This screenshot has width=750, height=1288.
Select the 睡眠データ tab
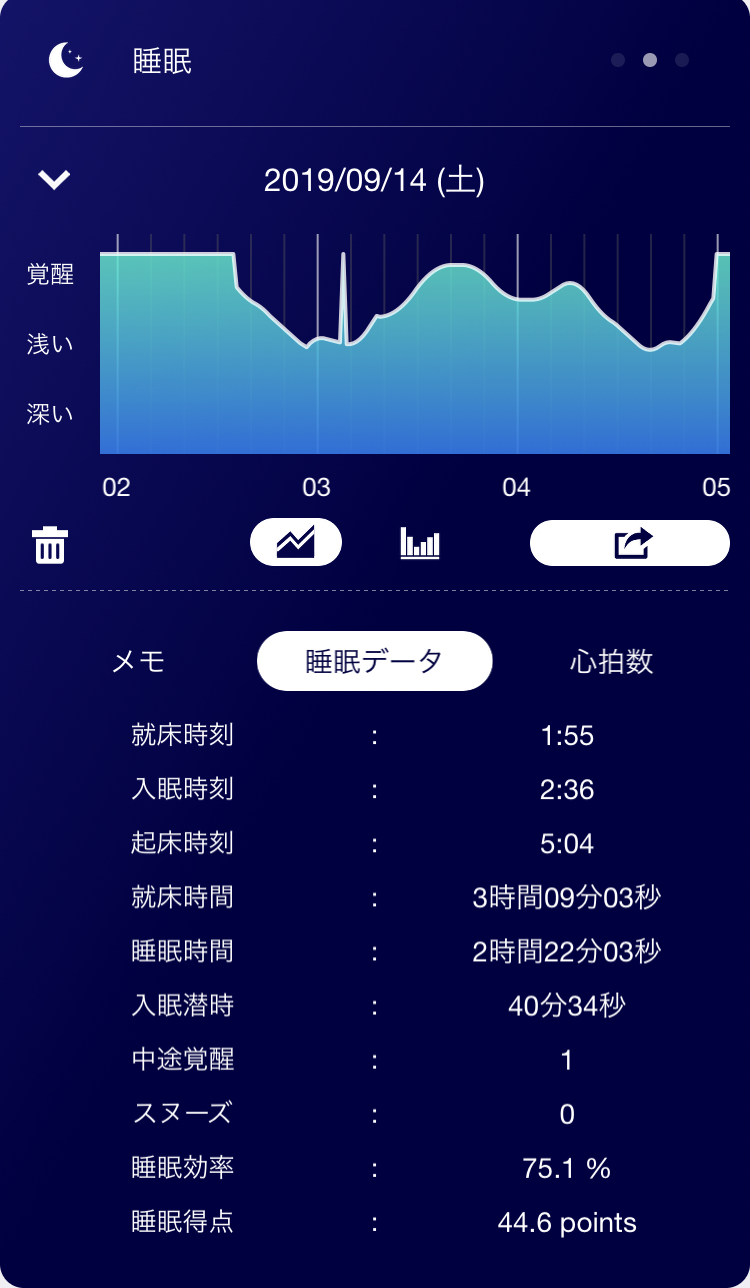374,661
